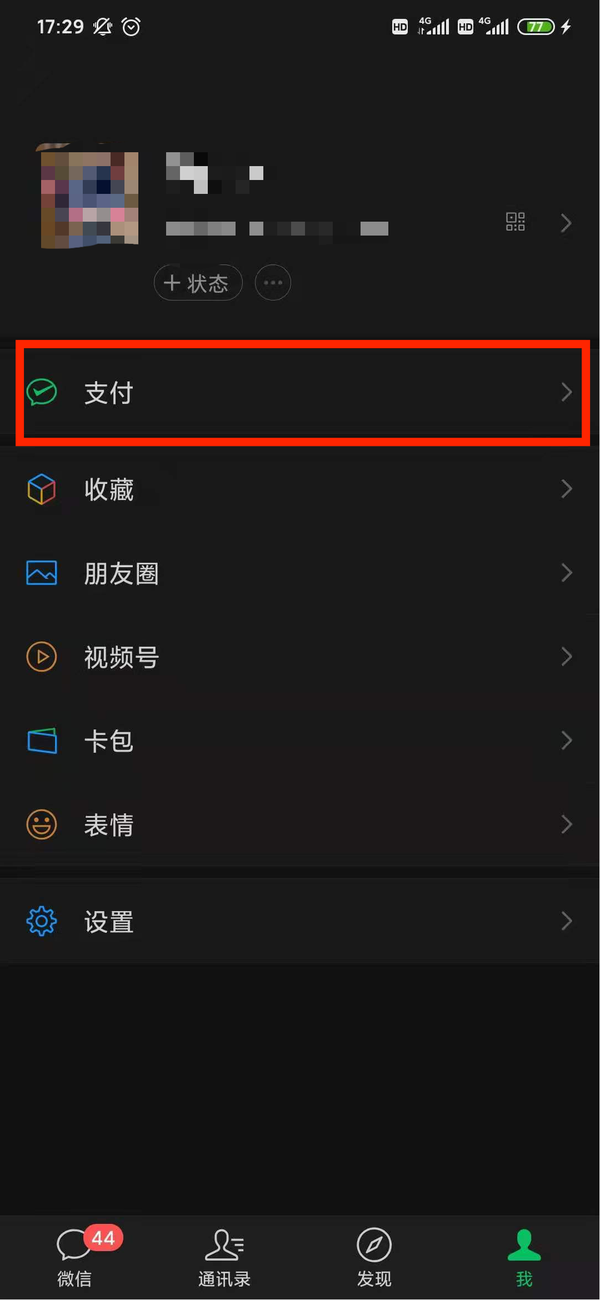Viewport: 600px width, 1300px height.
Task: Open 设置 settings
Action: click(300, 922)
